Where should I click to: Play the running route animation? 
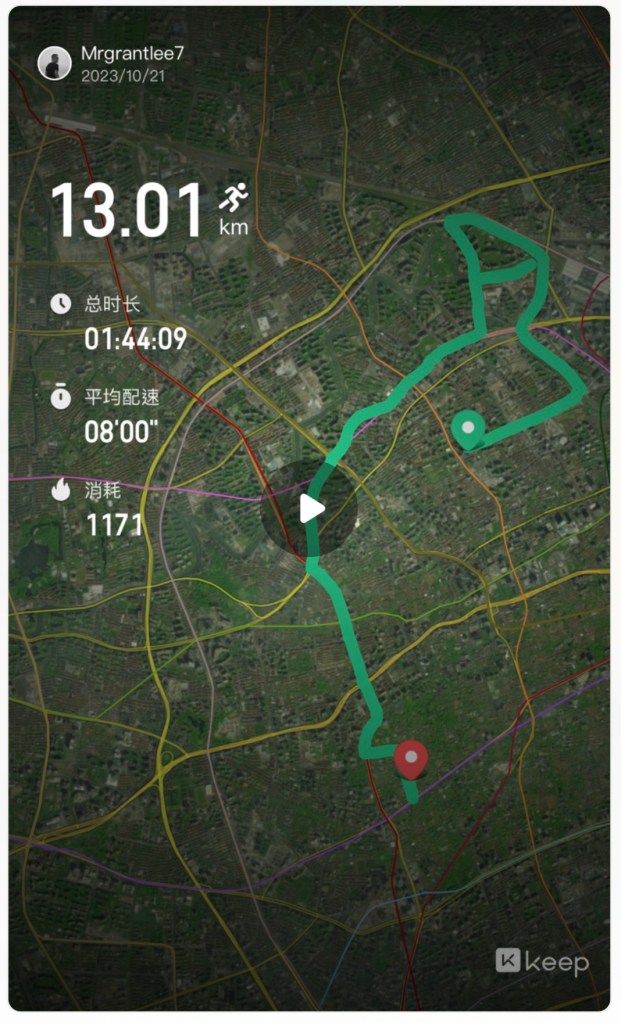[x=309, y=509]
